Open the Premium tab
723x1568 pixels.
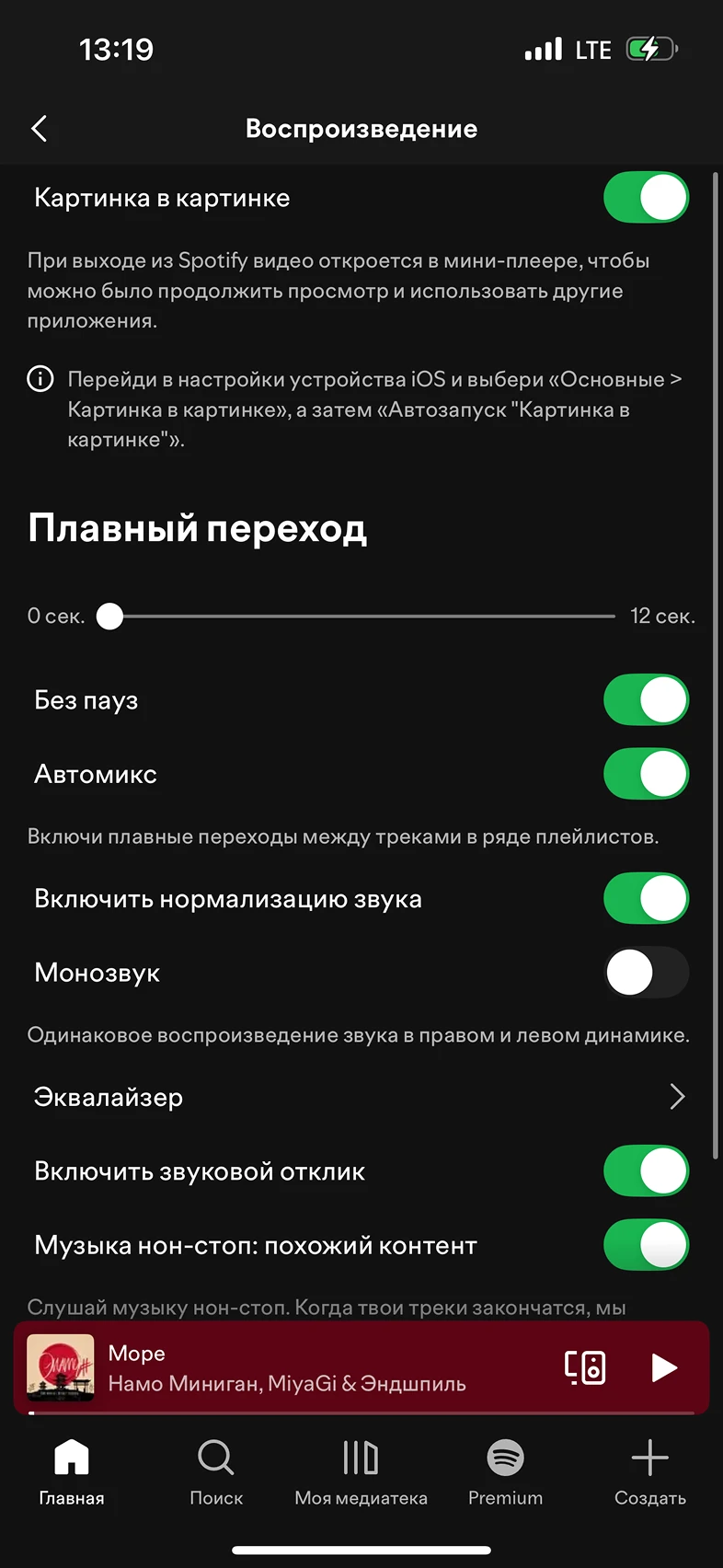pos(505,1471)
